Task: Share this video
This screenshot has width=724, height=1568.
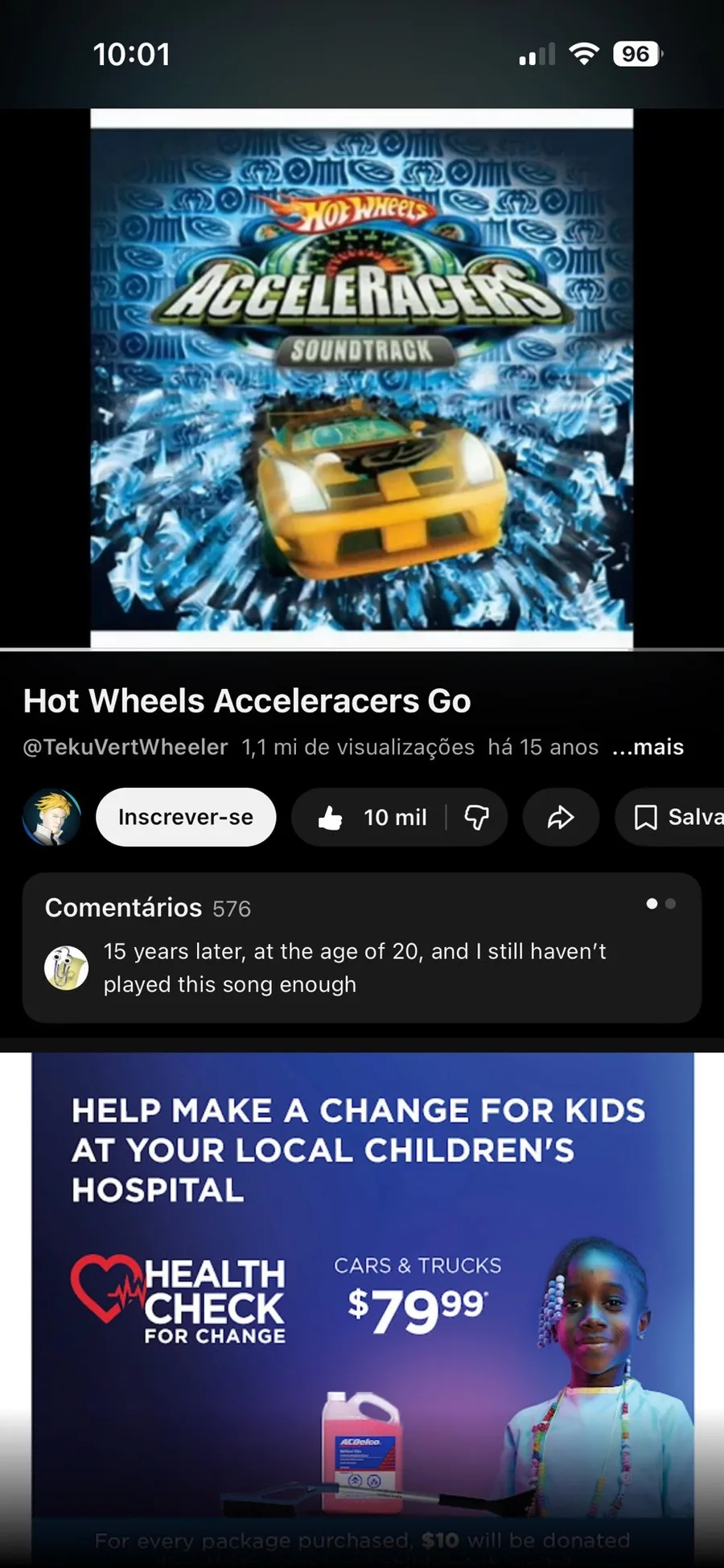Action: (x=561, y=818)
